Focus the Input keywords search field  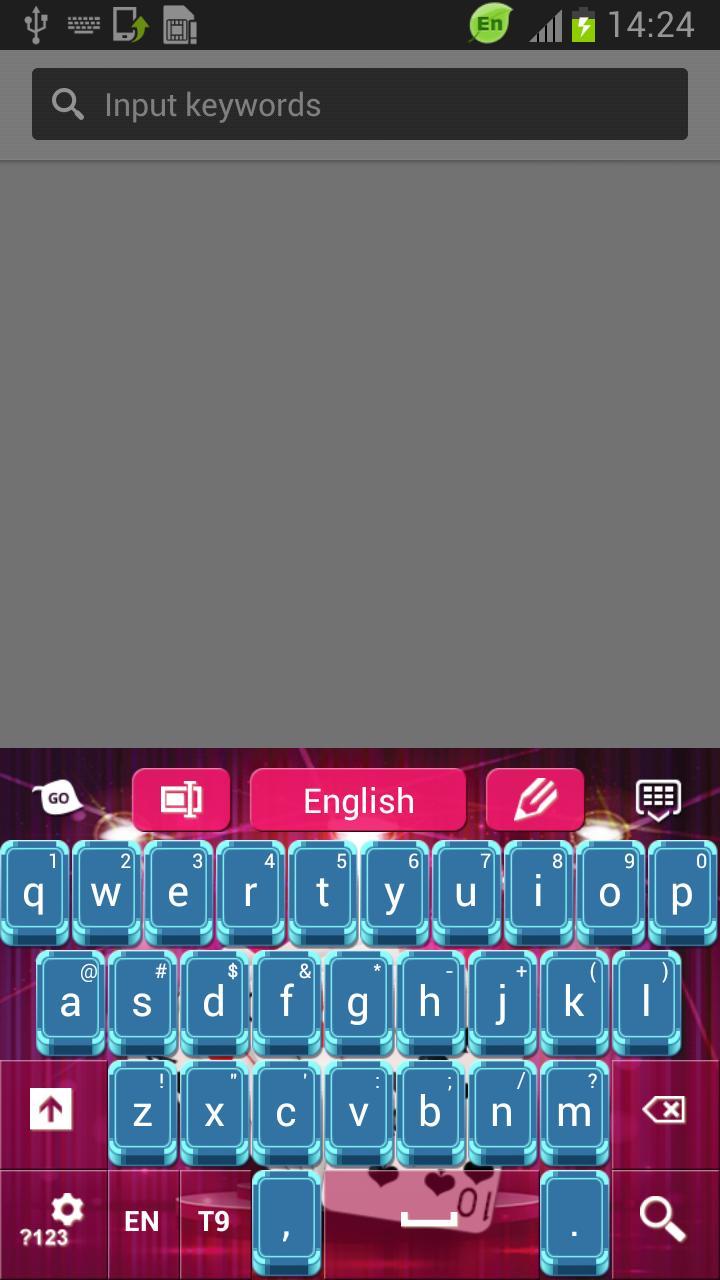(360, 104)
